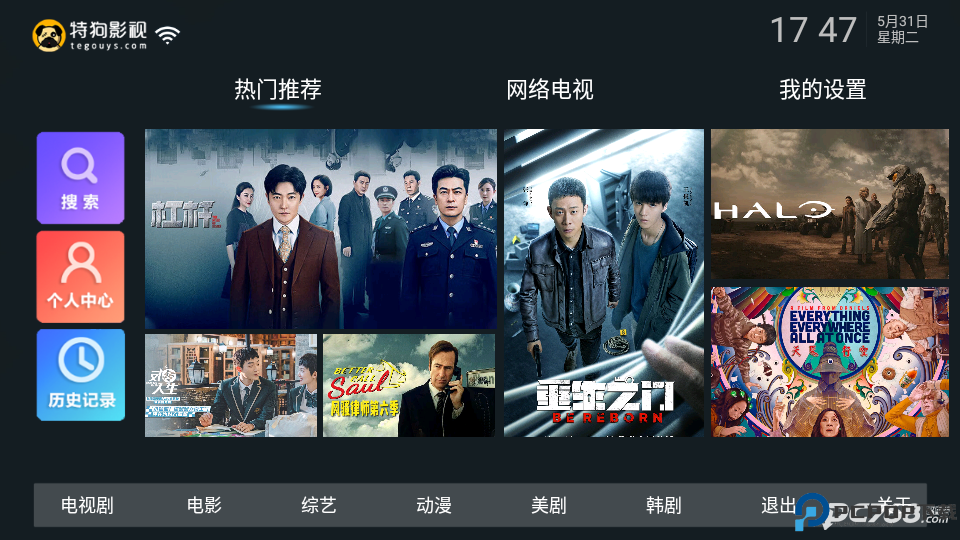Viewport: 960px width, 540px height.
Task: Open 个人中心
Action: pos(80,277)
